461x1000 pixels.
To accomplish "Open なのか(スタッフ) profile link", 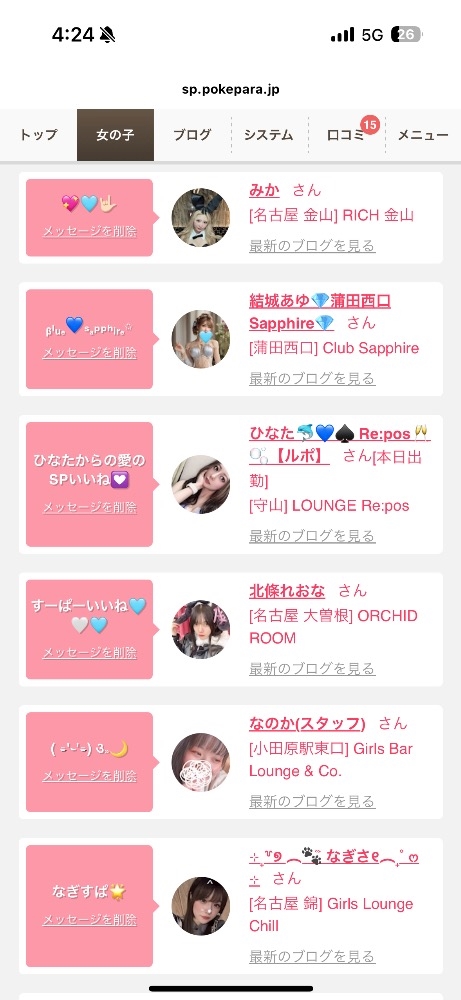I will pyautogui.click(x=307, y=724).
